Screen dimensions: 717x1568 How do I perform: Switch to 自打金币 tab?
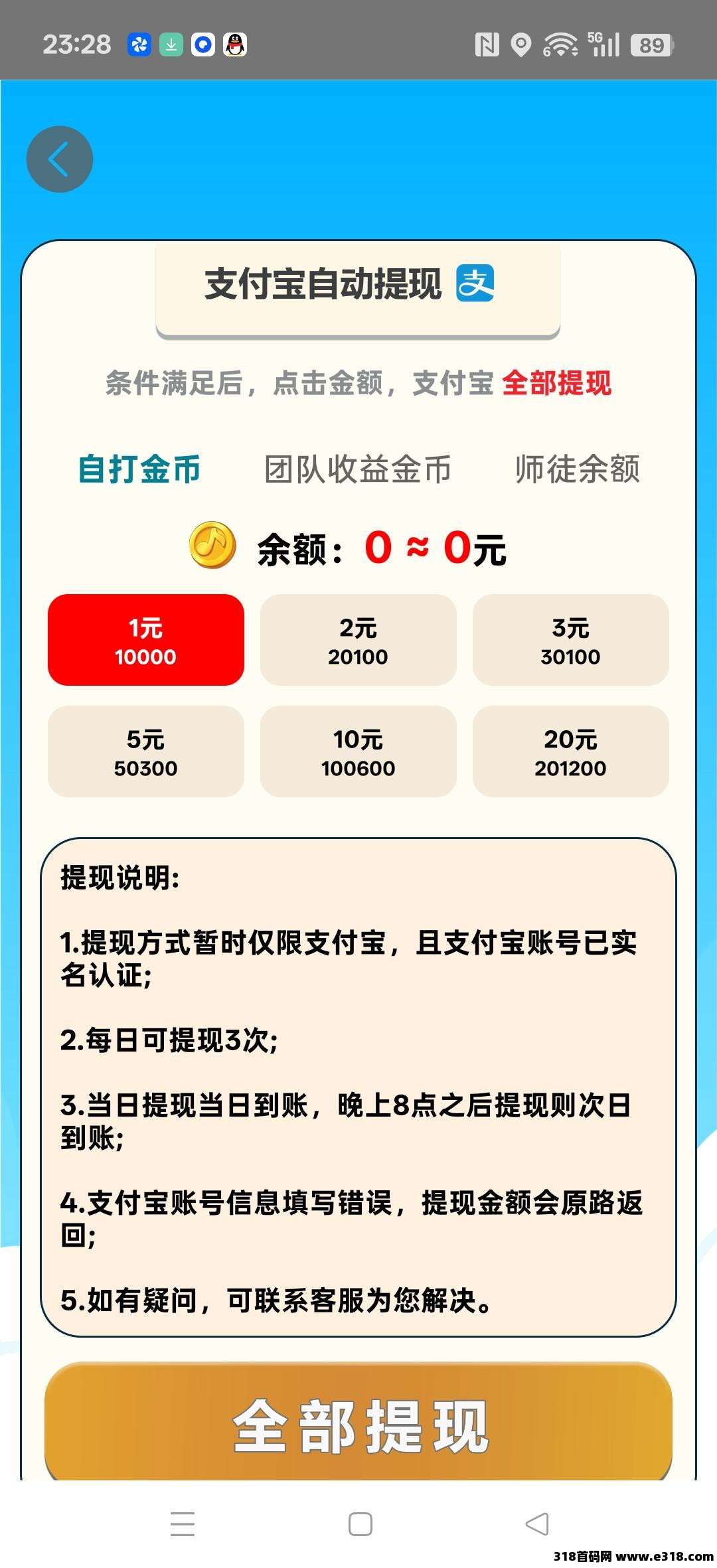click(x=139, y=469)
